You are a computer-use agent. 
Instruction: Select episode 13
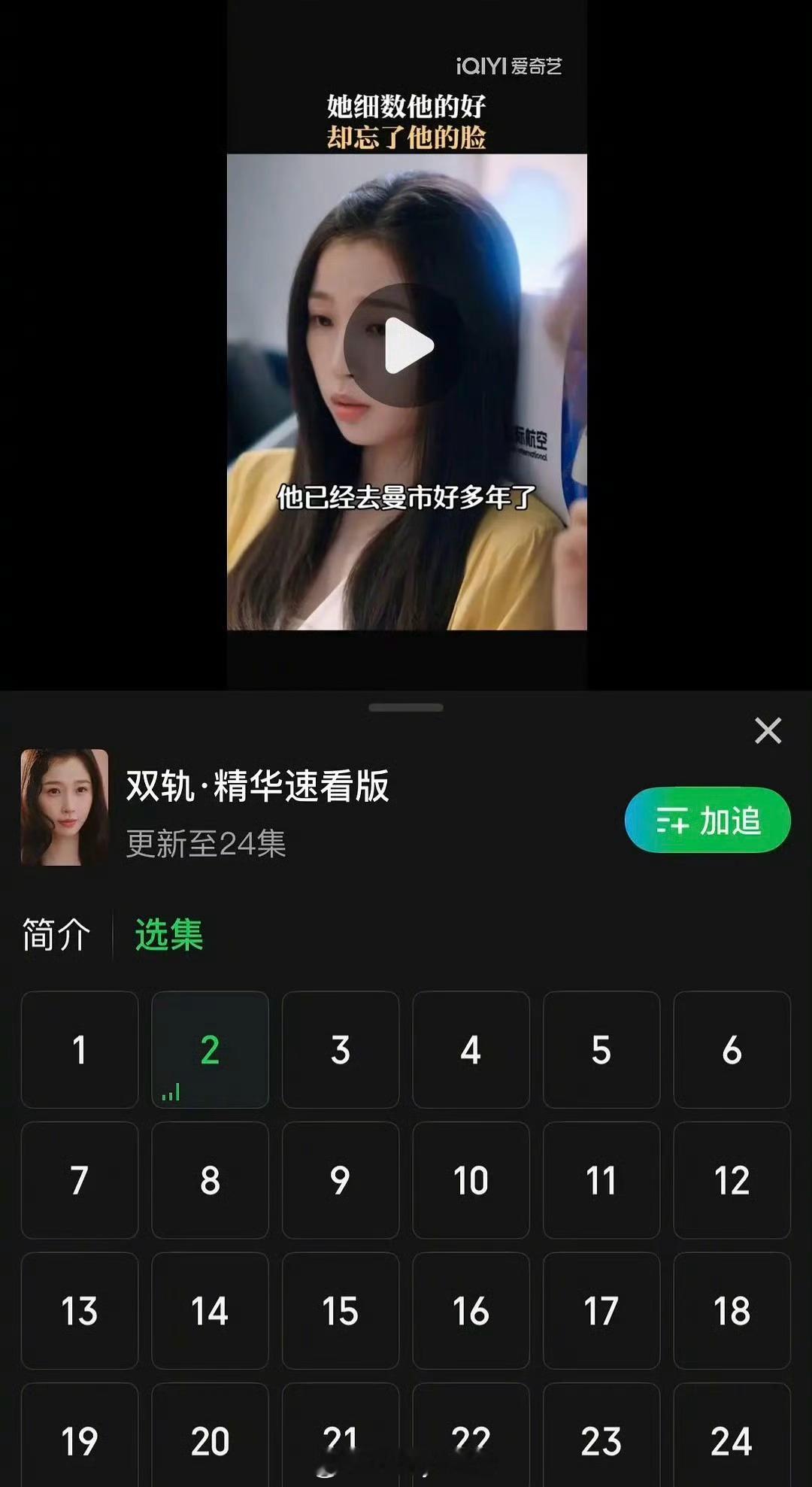point(79,1310)
